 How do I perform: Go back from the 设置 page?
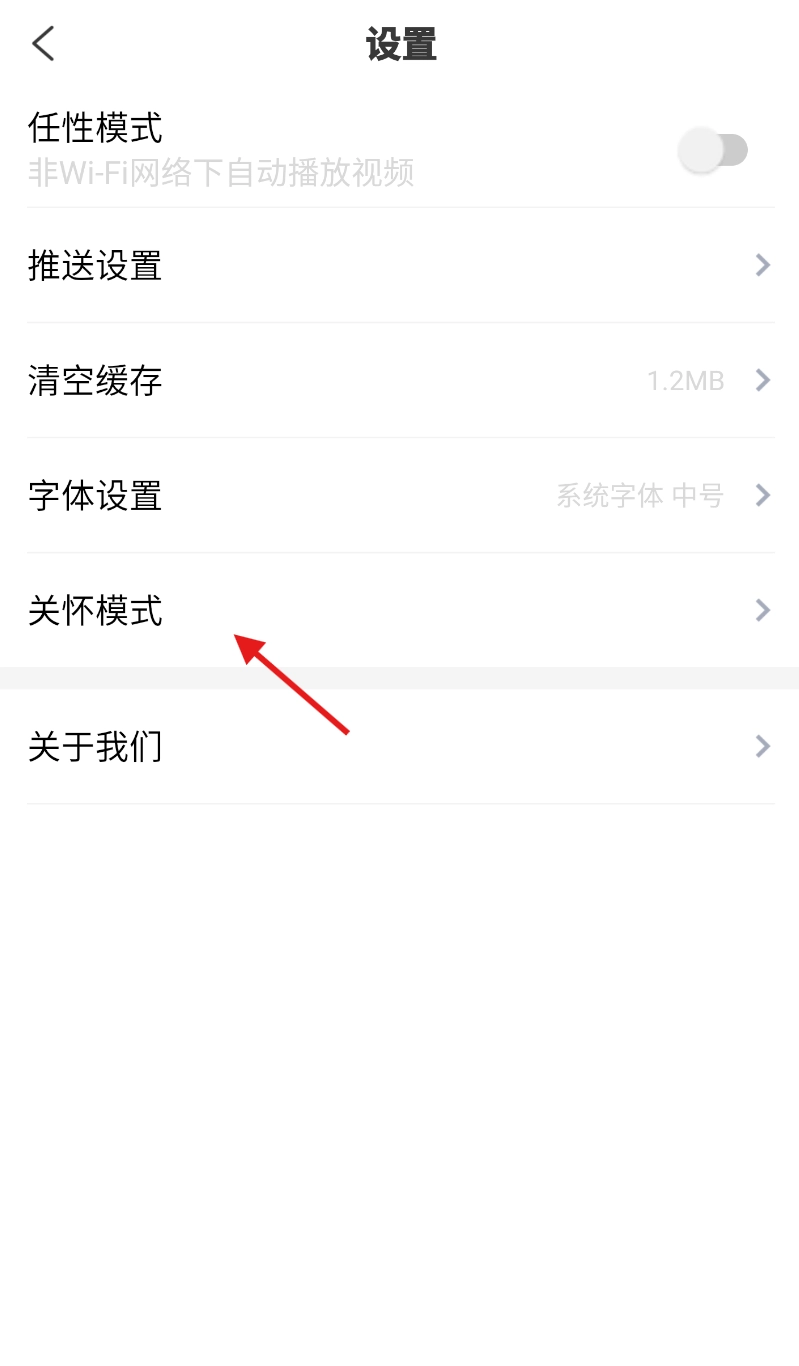(x=43, y=44)
